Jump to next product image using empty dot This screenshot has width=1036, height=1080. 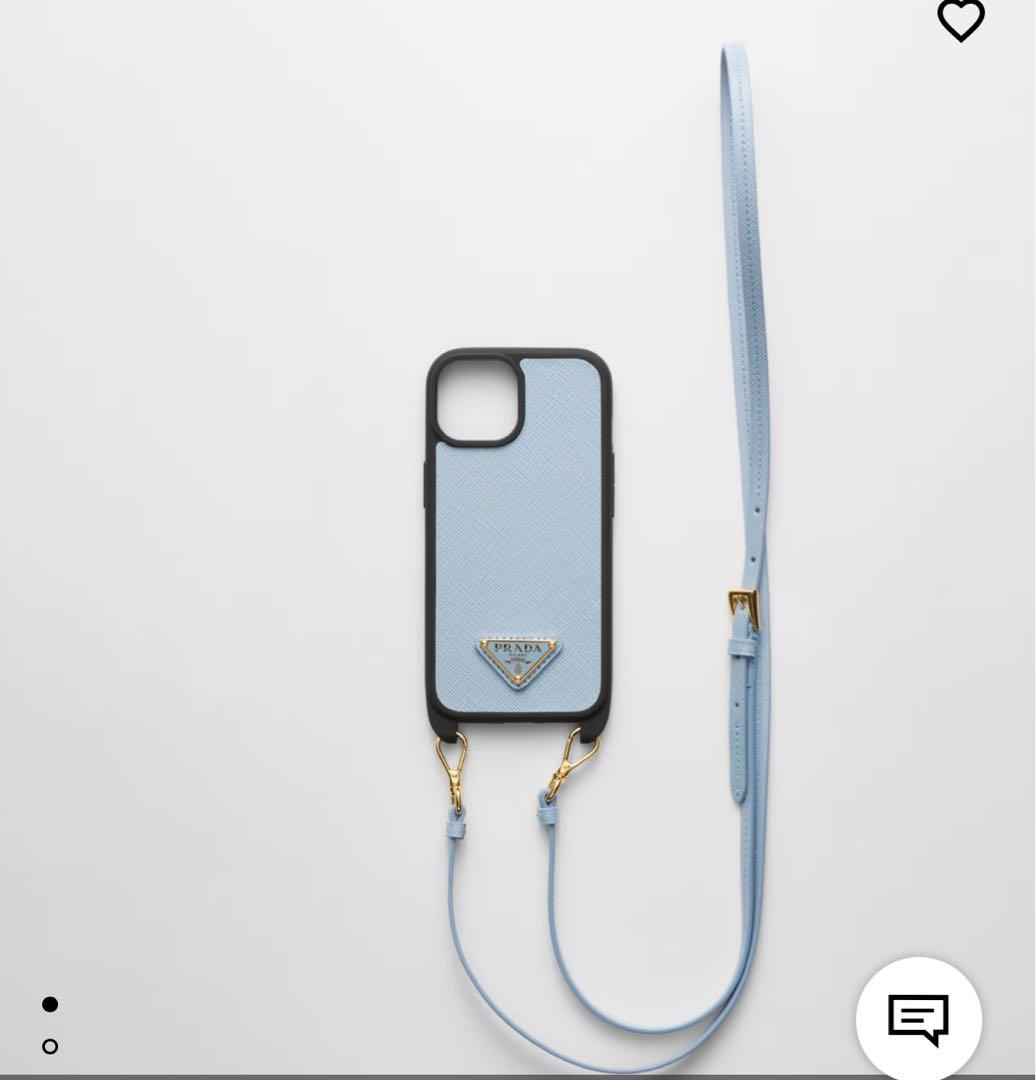point(50,1045)
